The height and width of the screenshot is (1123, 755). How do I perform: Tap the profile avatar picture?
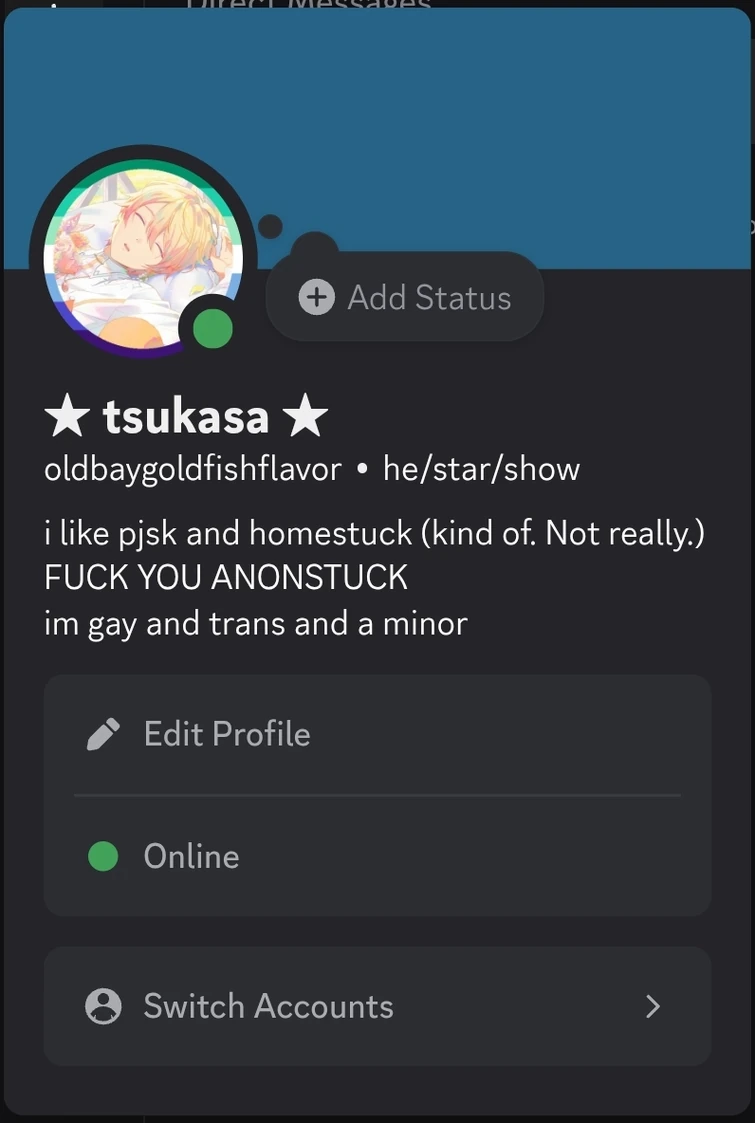click(143, 257)
